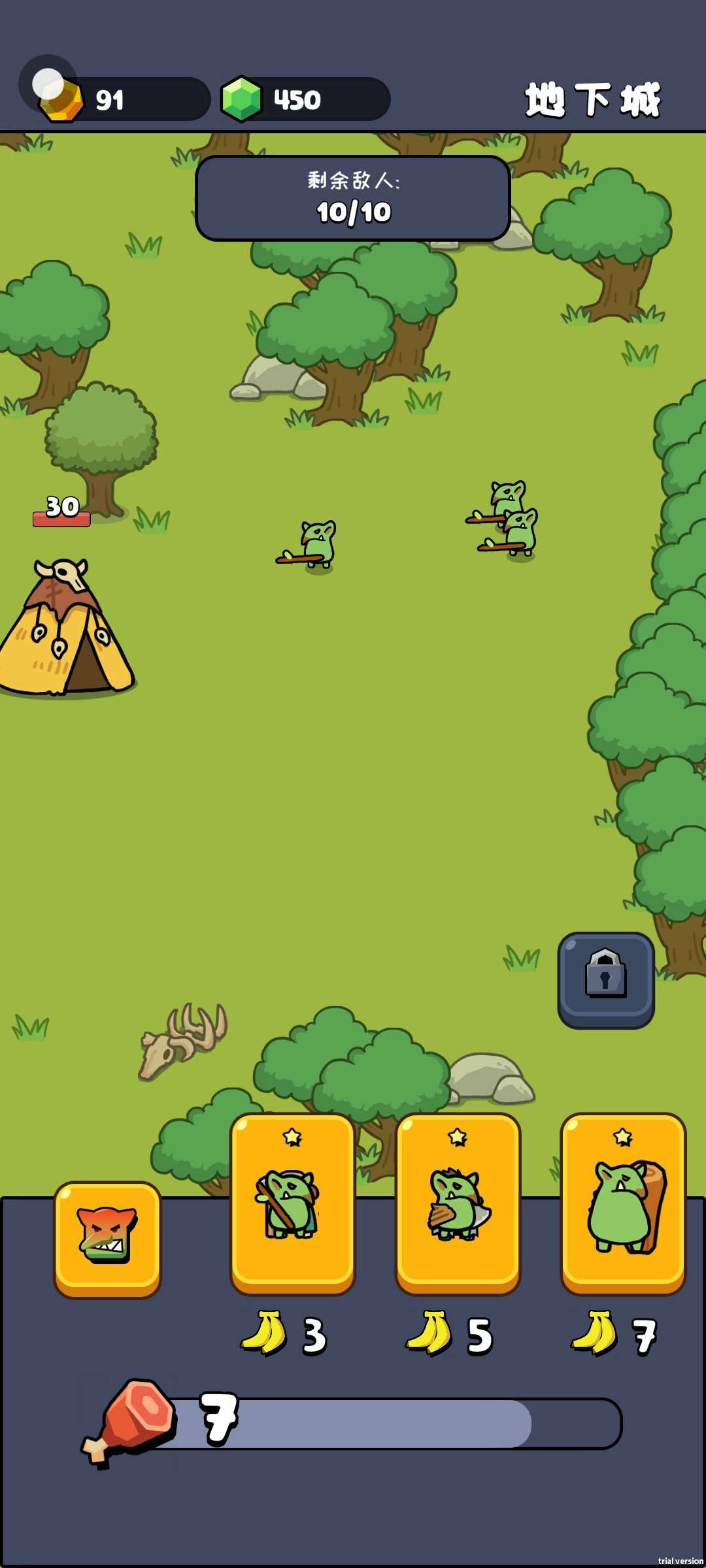Tap the locked skill slot
The image size is (706, 1568).
pos(605,979)
